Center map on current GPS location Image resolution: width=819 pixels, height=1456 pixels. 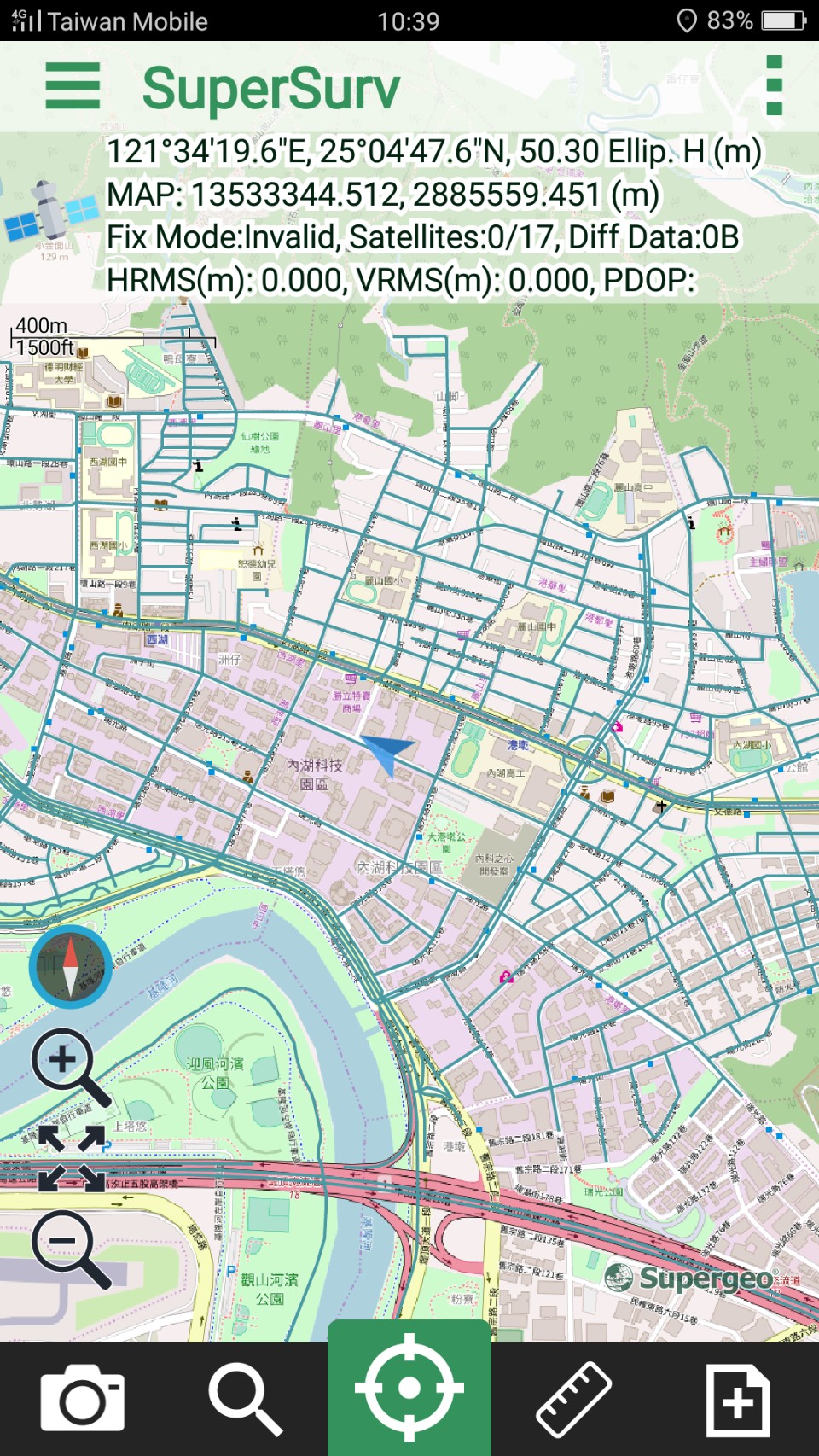click(x=409, y=1389)
